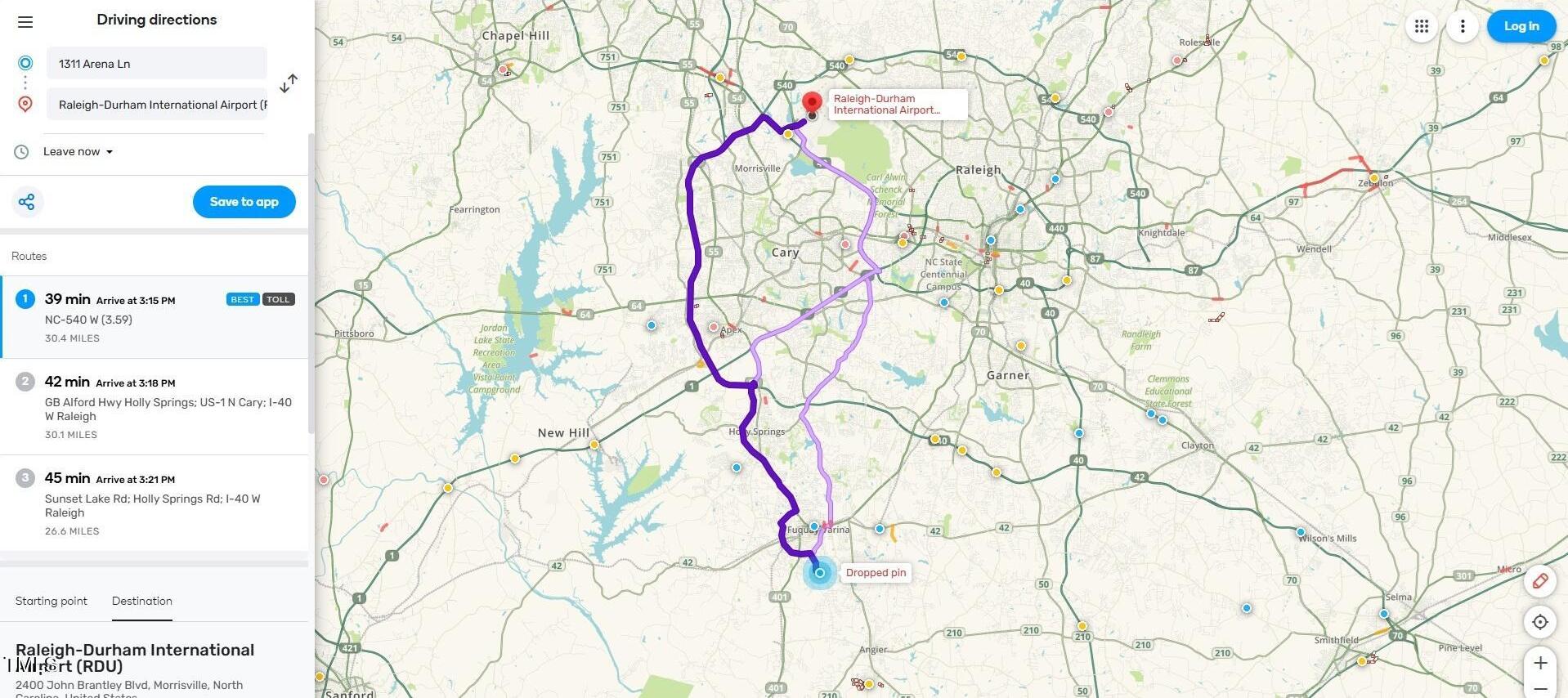Select the 39 min NC-540 W route
1568x698 pixels.
click(x=154, y=317)
